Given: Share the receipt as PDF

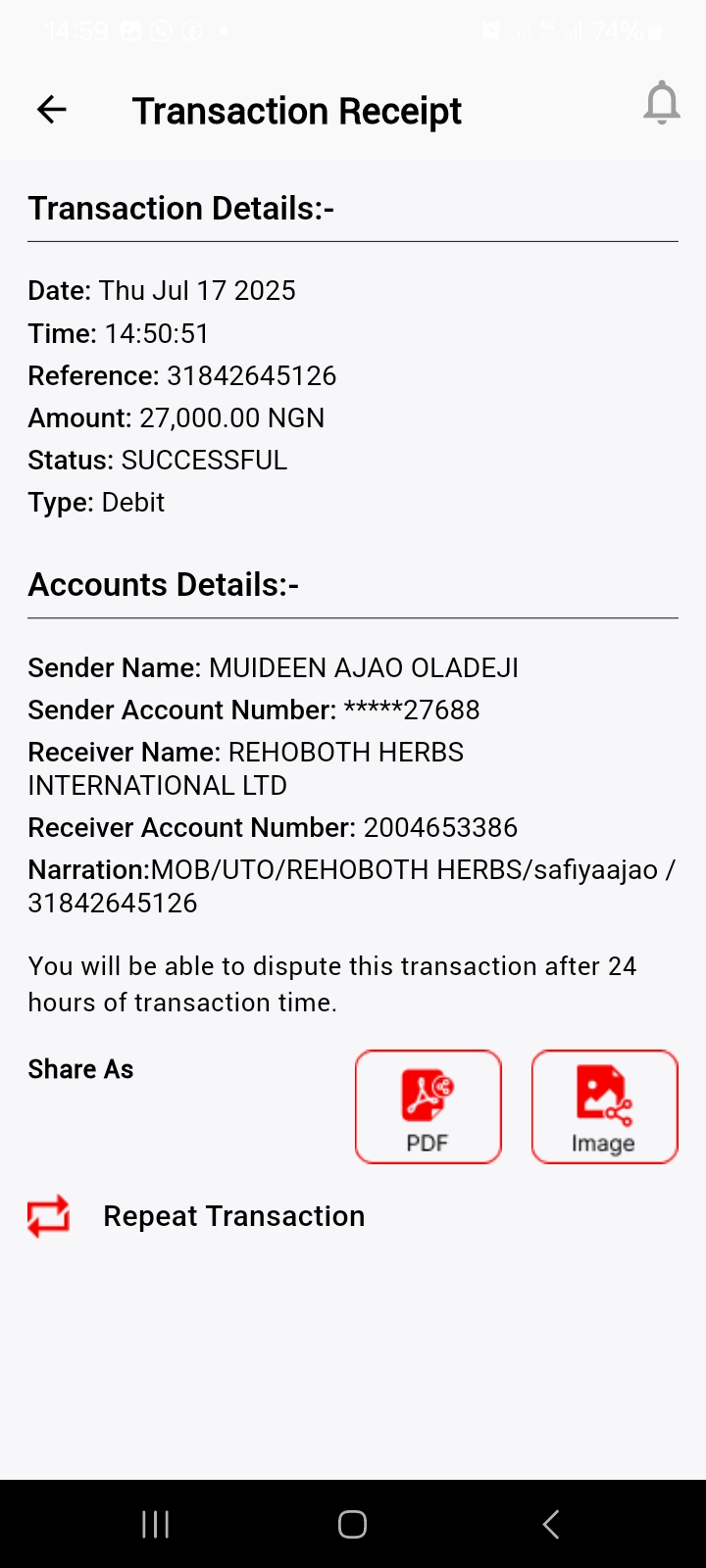Looking at the screenshot, I should [x=428, y=1107].
